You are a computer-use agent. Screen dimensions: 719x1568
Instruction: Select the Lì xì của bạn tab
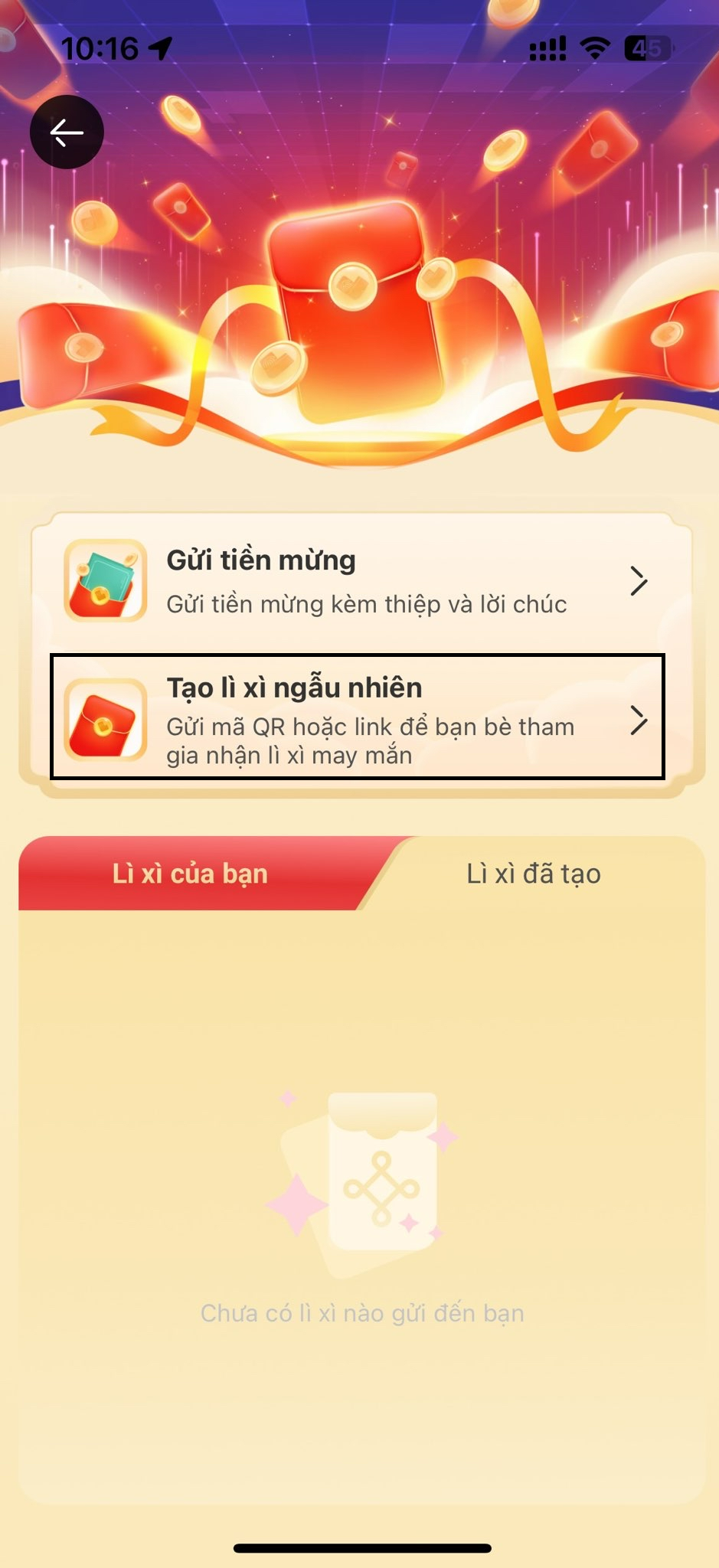[x=190, y=874]
